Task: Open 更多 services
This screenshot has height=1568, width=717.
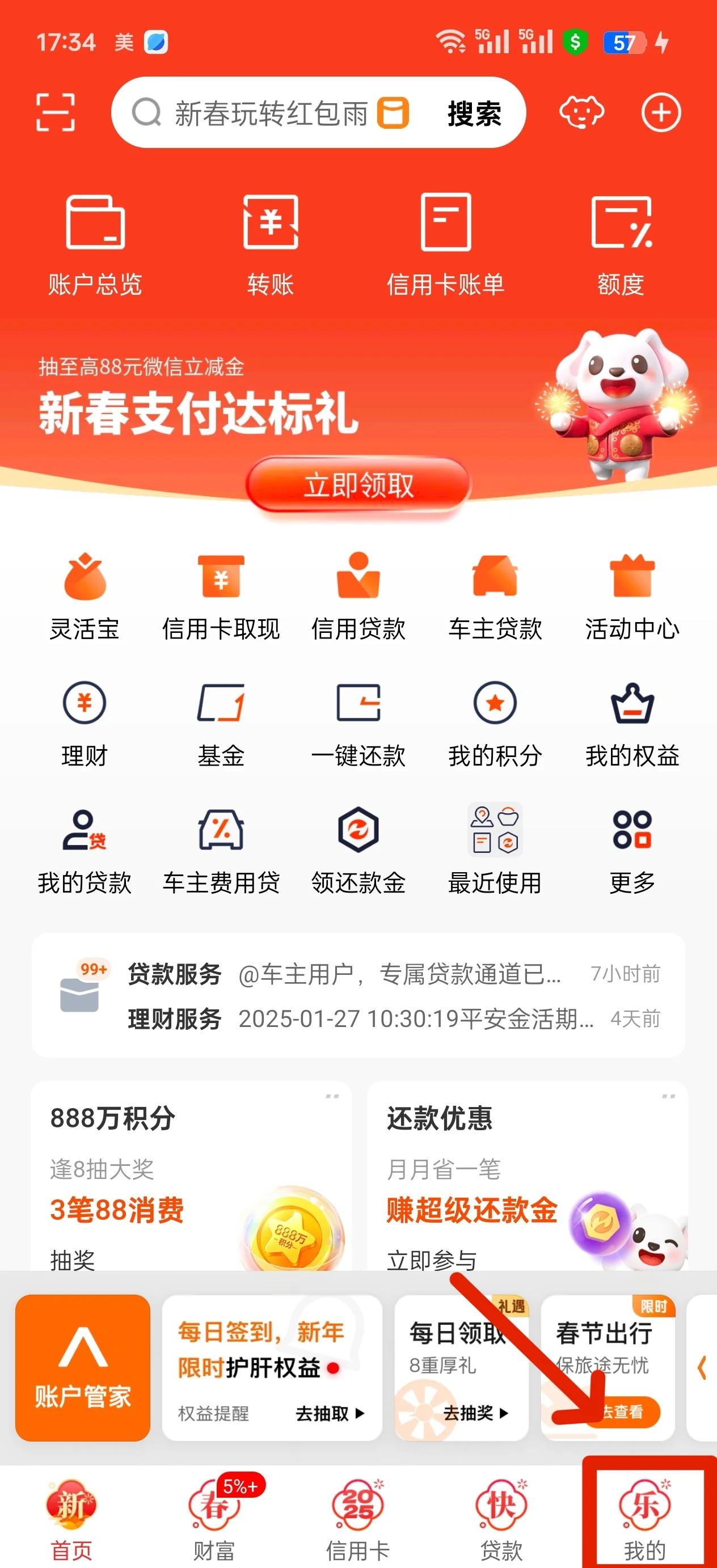Action: 632,851
